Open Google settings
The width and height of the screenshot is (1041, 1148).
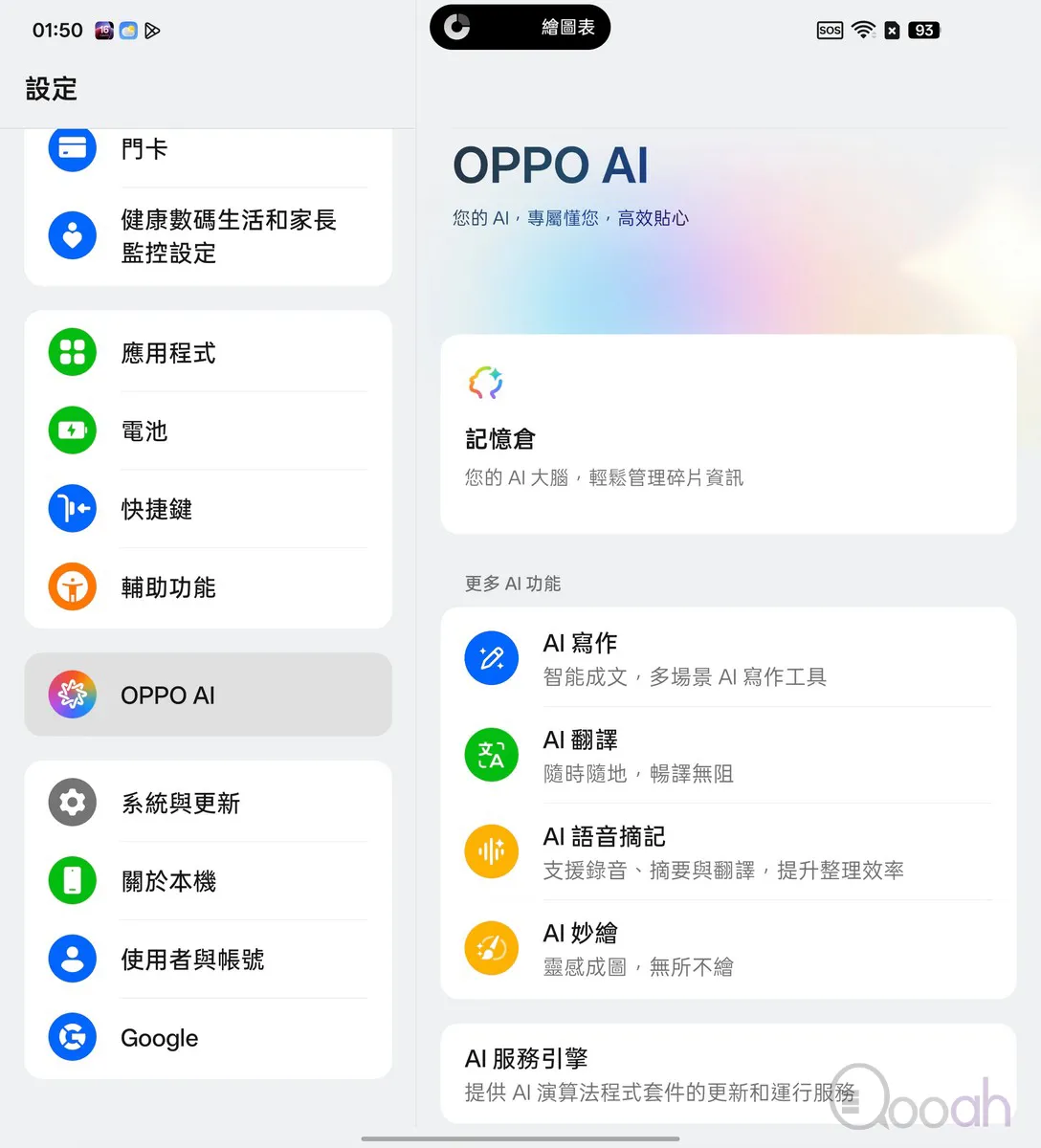click(x=208, y=1038)
